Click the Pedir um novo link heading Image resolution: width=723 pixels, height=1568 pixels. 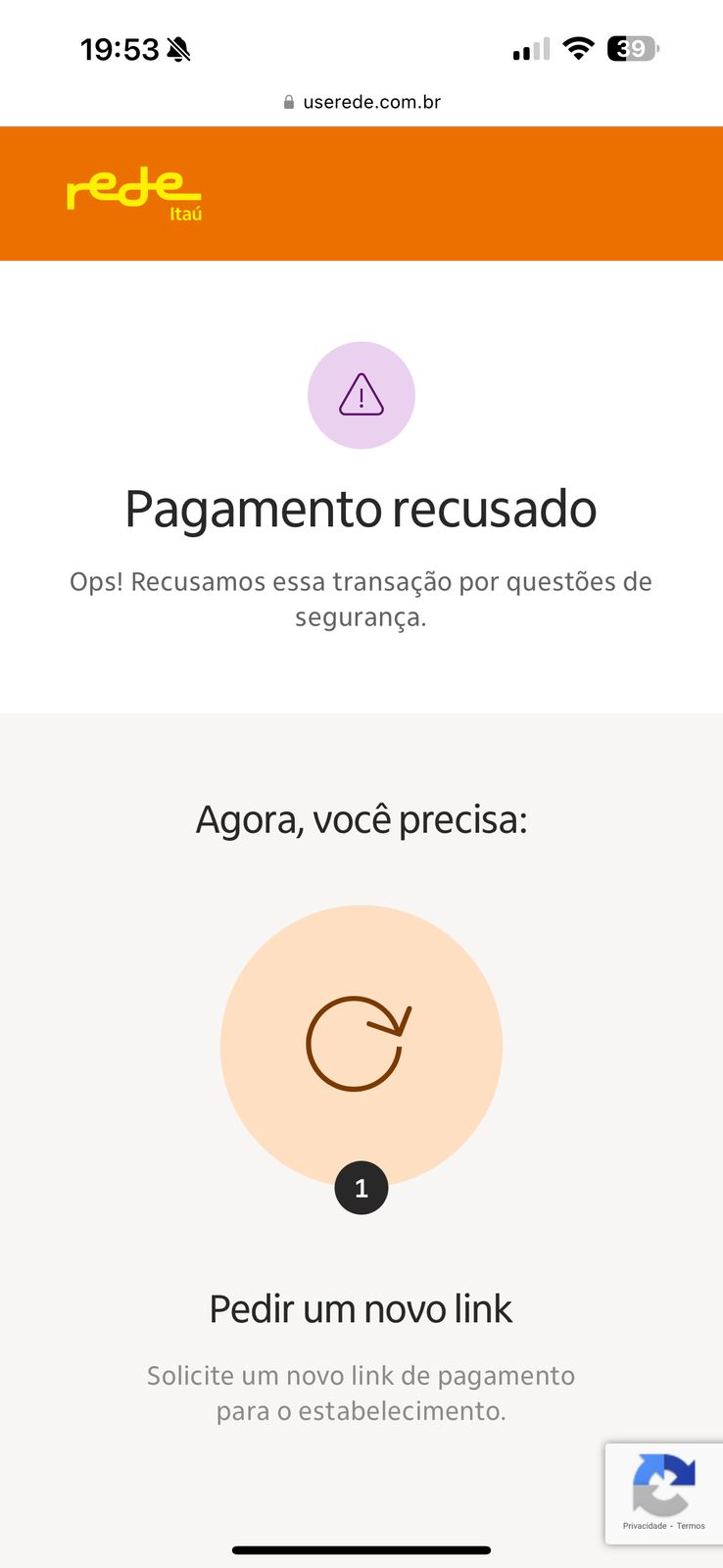(361, 1307)
